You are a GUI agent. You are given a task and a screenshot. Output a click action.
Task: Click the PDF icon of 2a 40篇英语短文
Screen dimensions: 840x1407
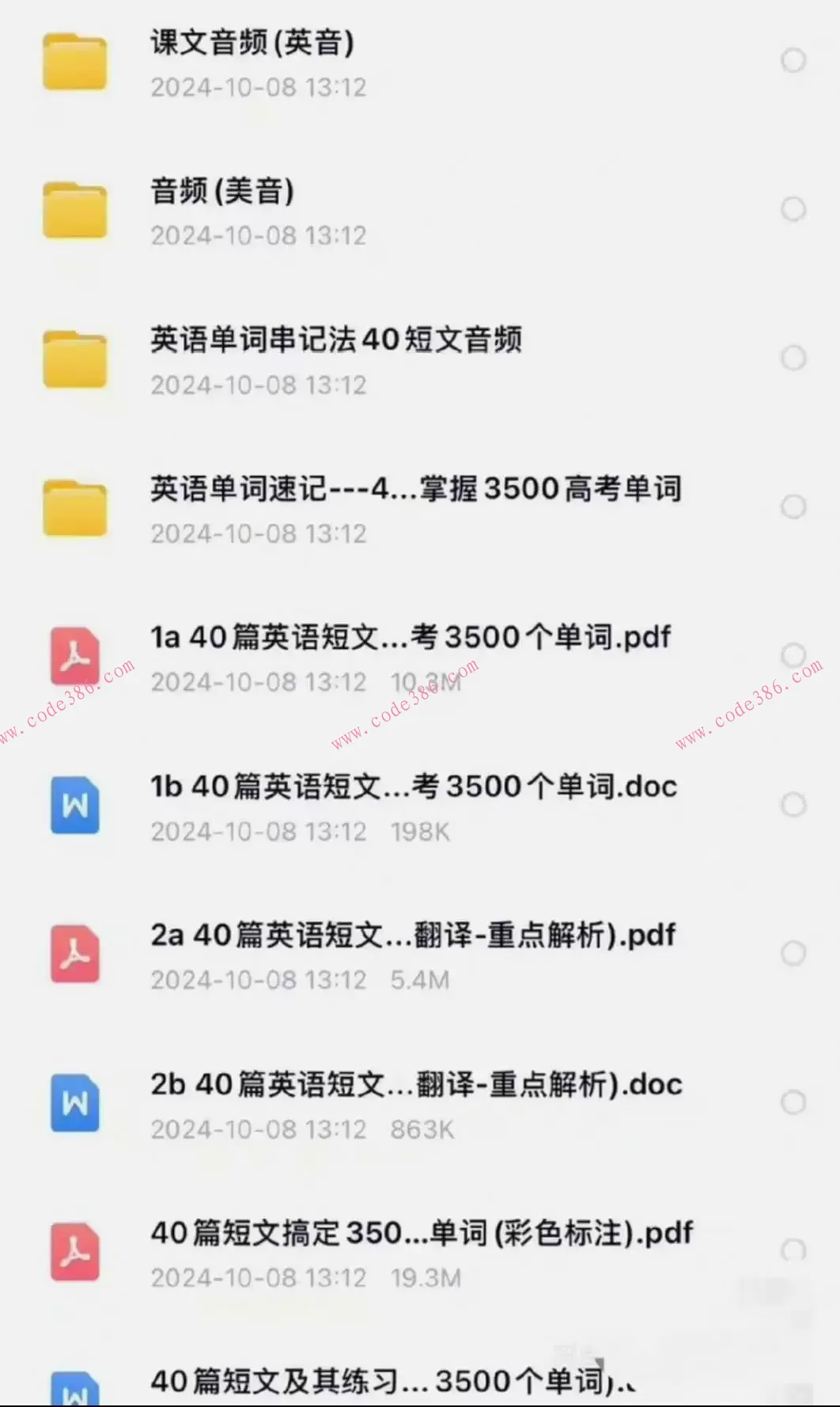pyautogui.click(x=74, y=954)
